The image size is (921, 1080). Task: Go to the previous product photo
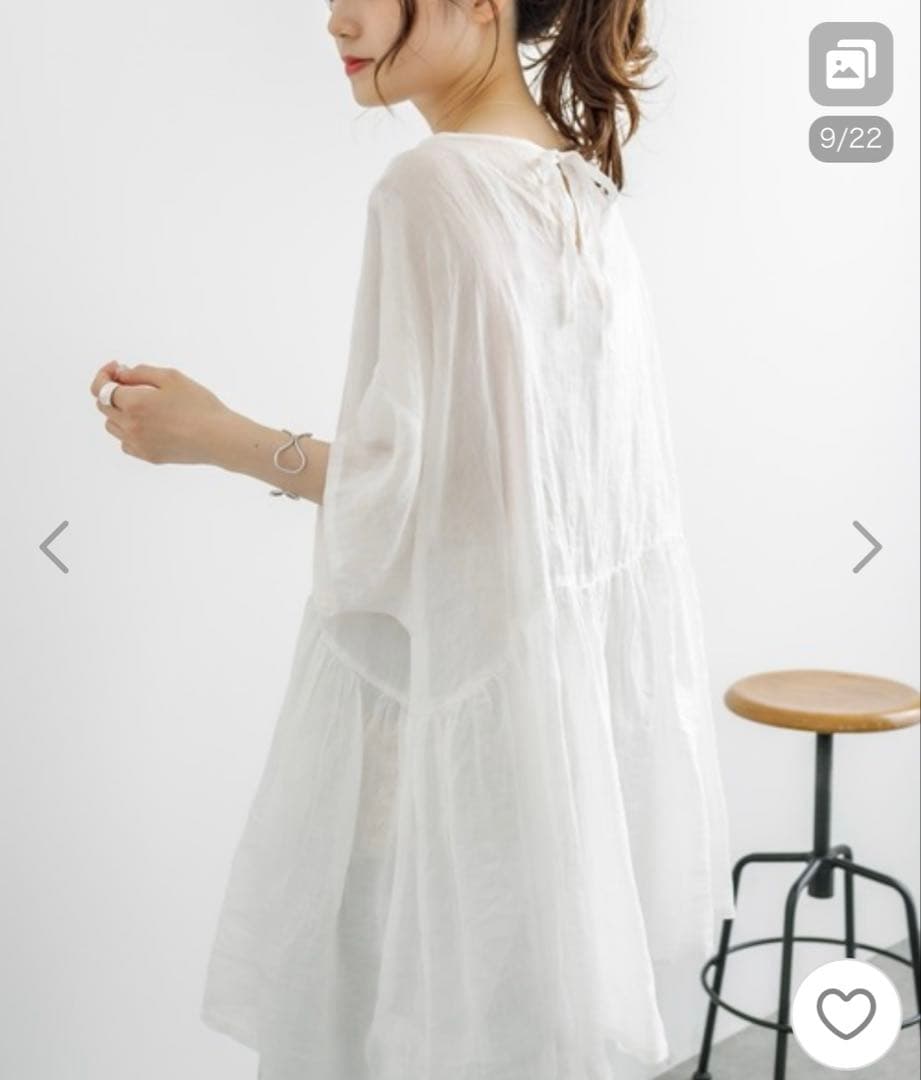click(x=54, y=547)
